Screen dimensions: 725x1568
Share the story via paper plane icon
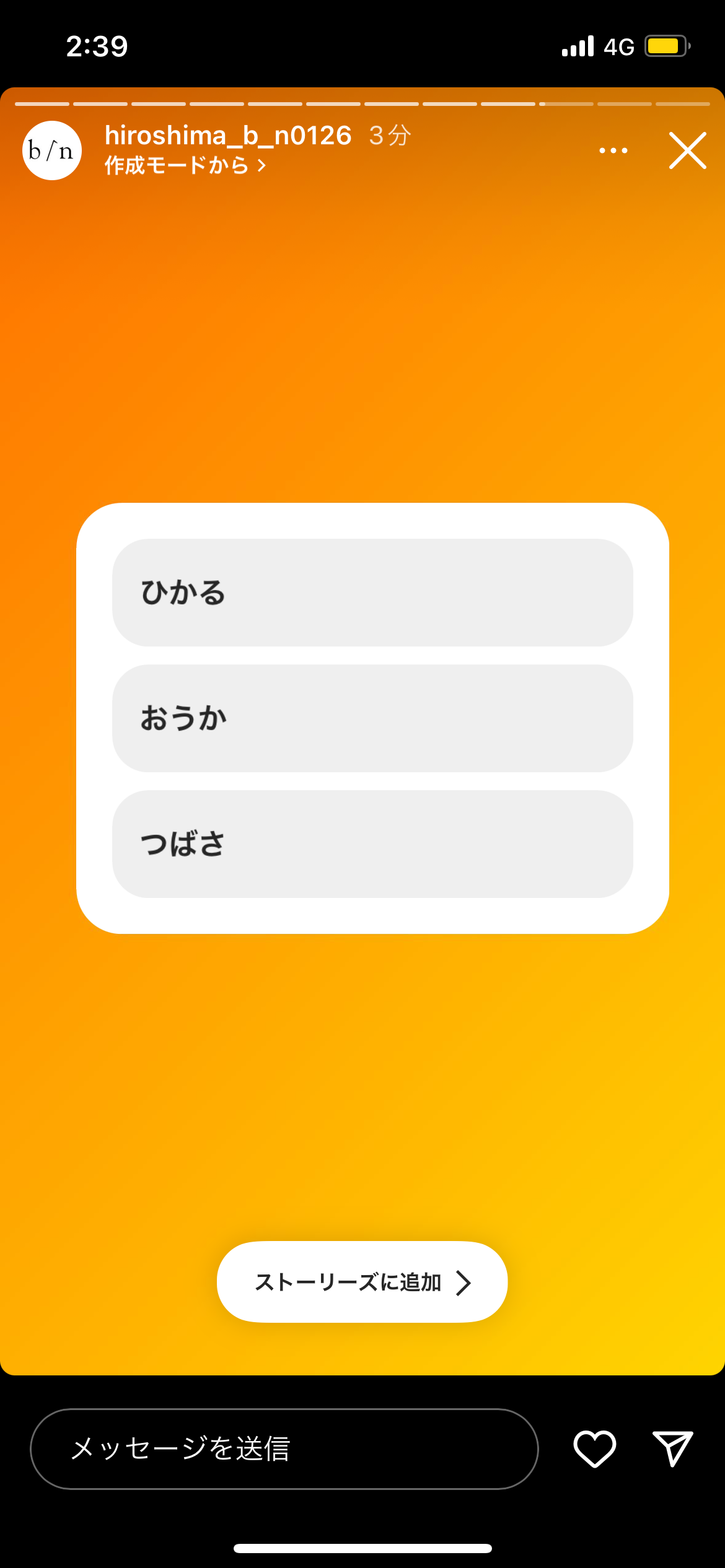673,1448
